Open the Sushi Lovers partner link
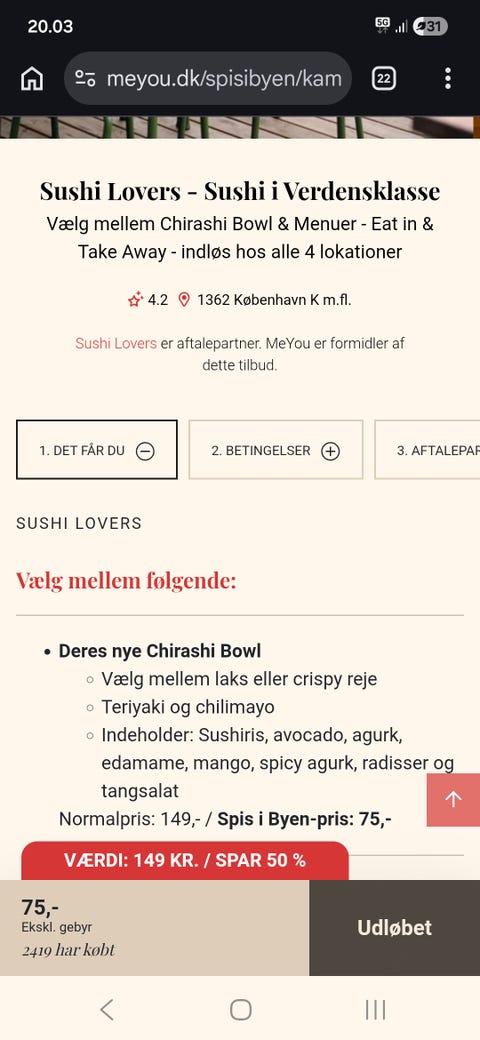The image size is (480, 1040). pyautogui.click(x=116, y=344)
